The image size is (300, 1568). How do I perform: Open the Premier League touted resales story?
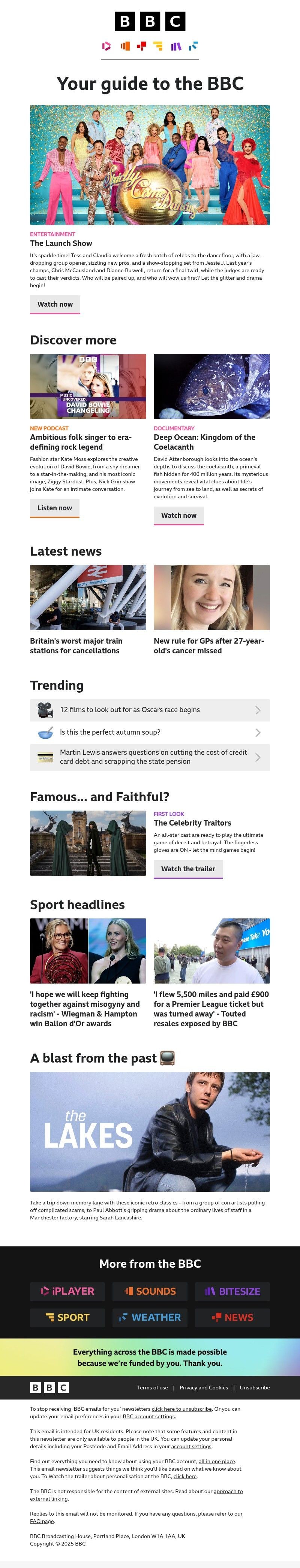click(211, 1009)
